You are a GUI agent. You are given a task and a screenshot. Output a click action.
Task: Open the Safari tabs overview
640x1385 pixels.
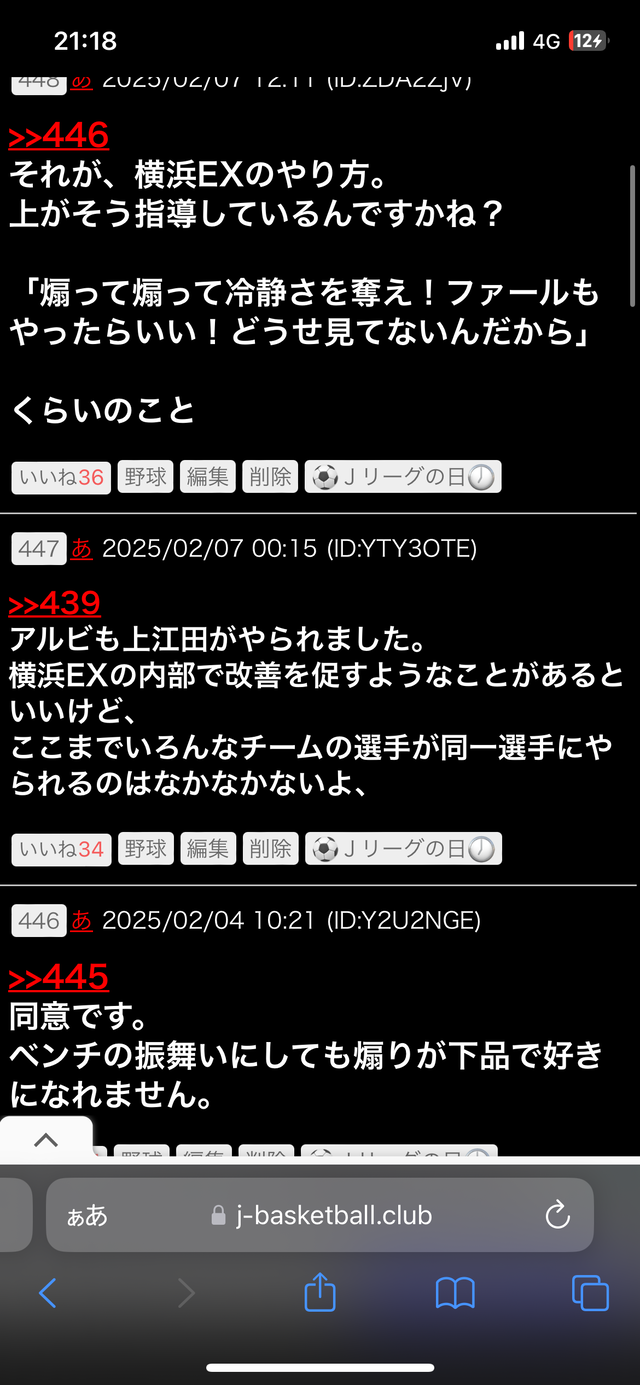click(590, 1293)
